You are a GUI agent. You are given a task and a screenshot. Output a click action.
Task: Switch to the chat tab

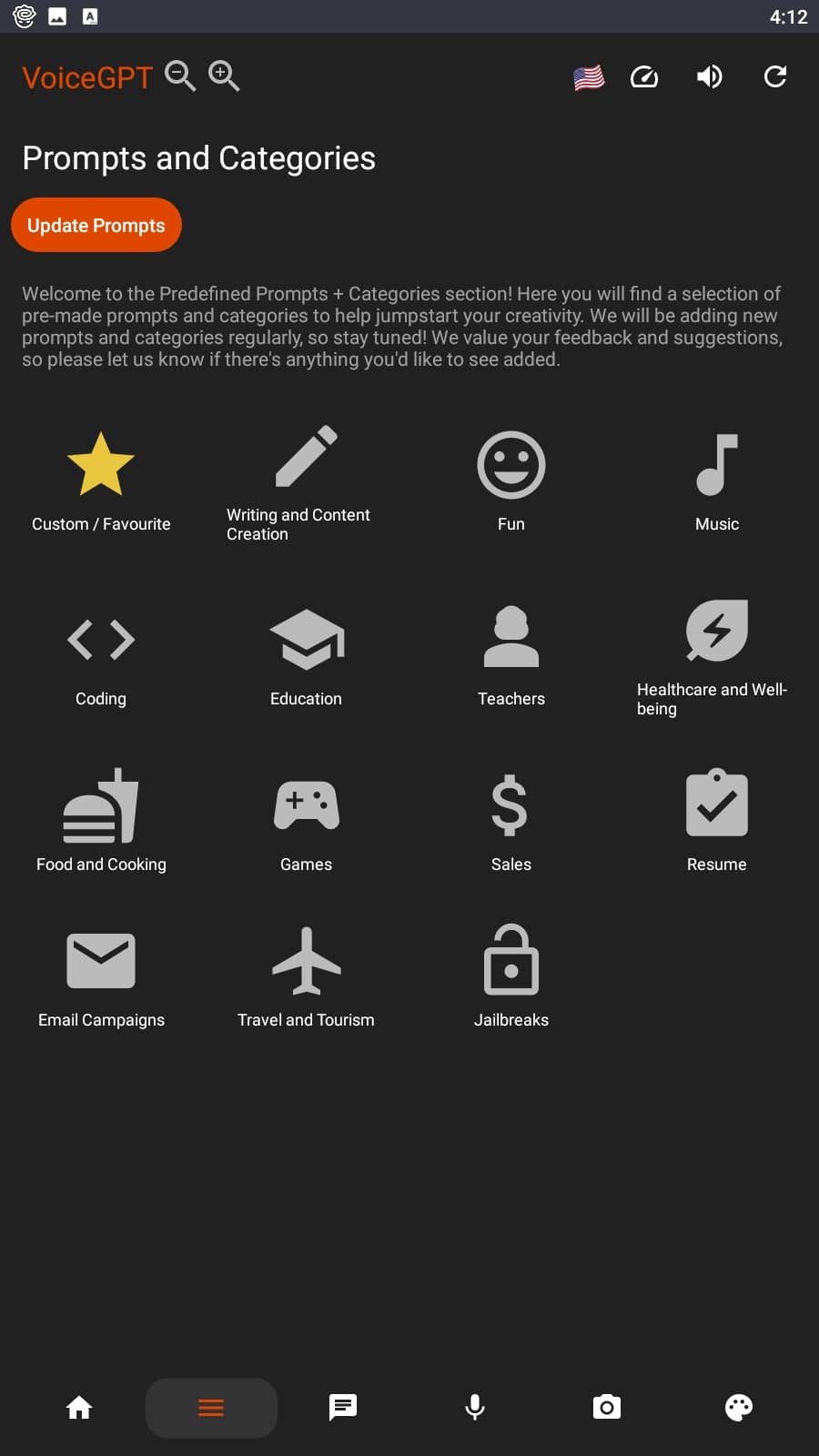click(343, 1408)
